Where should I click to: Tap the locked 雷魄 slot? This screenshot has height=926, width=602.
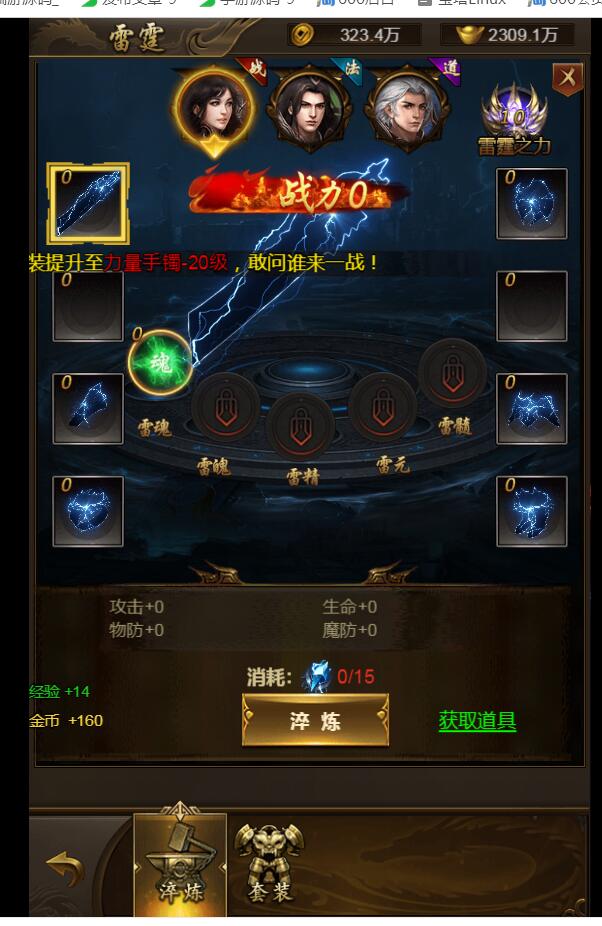click(x=225, y=406)
